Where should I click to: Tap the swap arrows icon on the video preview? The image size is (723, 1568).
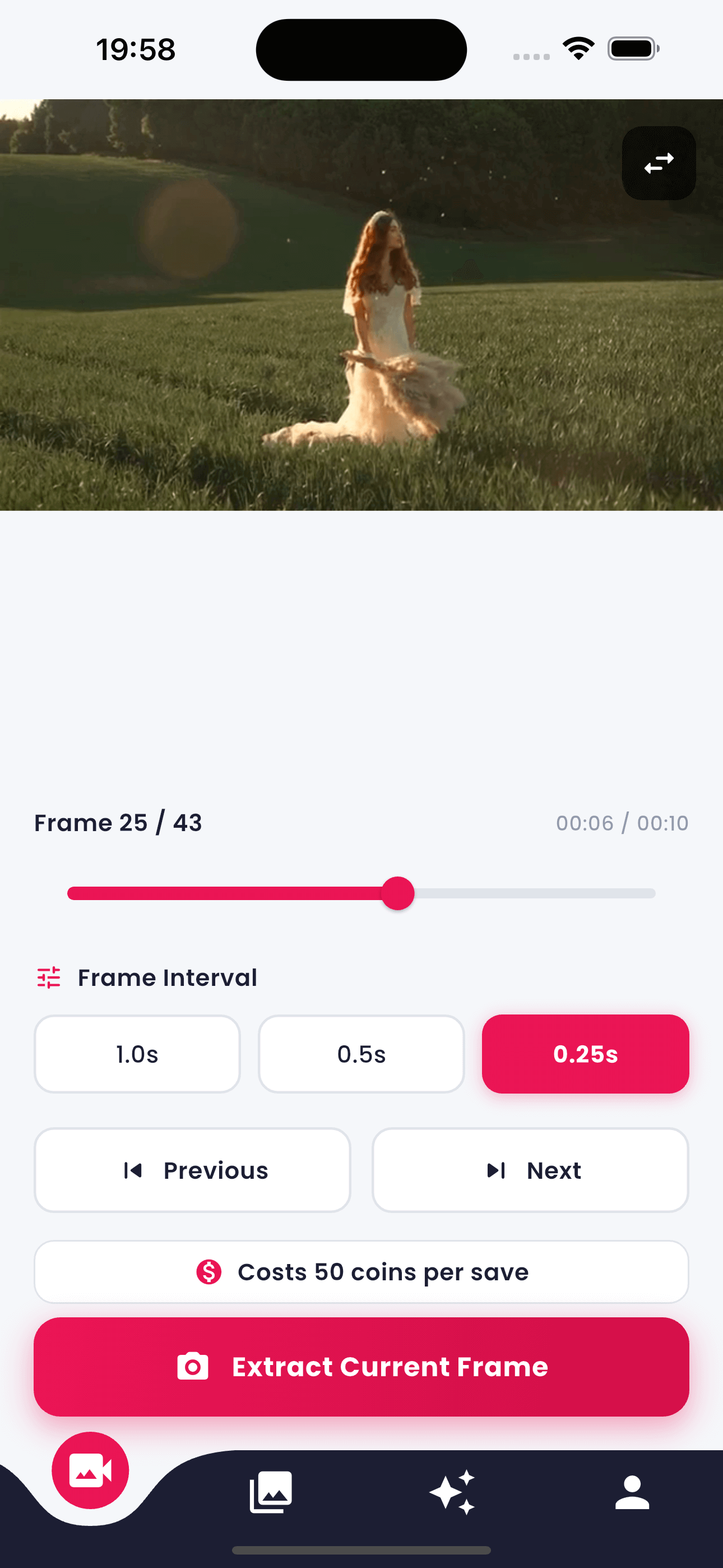[x=658, y=163]
